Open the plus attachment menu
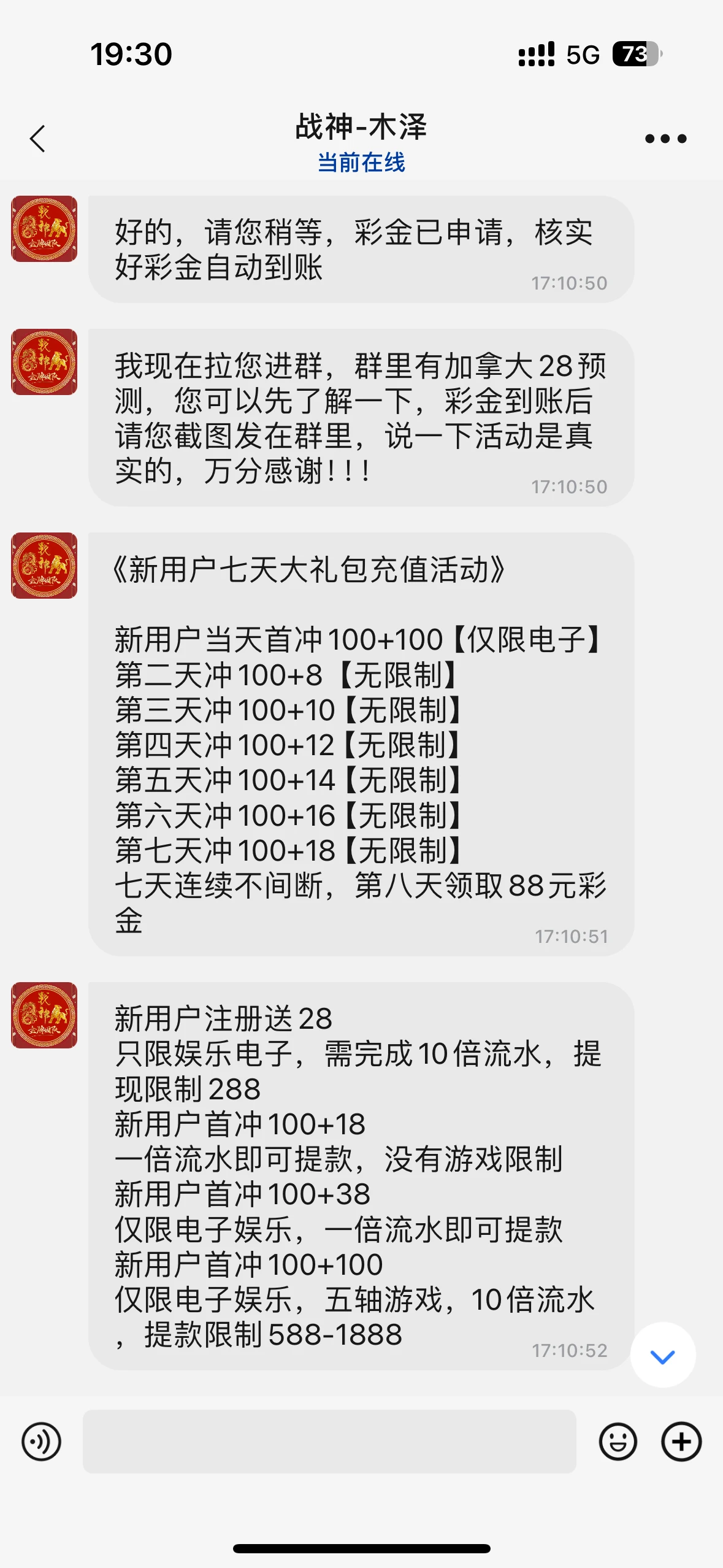This screenshot has height=1568, width=723. click(x=681, y=1441)
